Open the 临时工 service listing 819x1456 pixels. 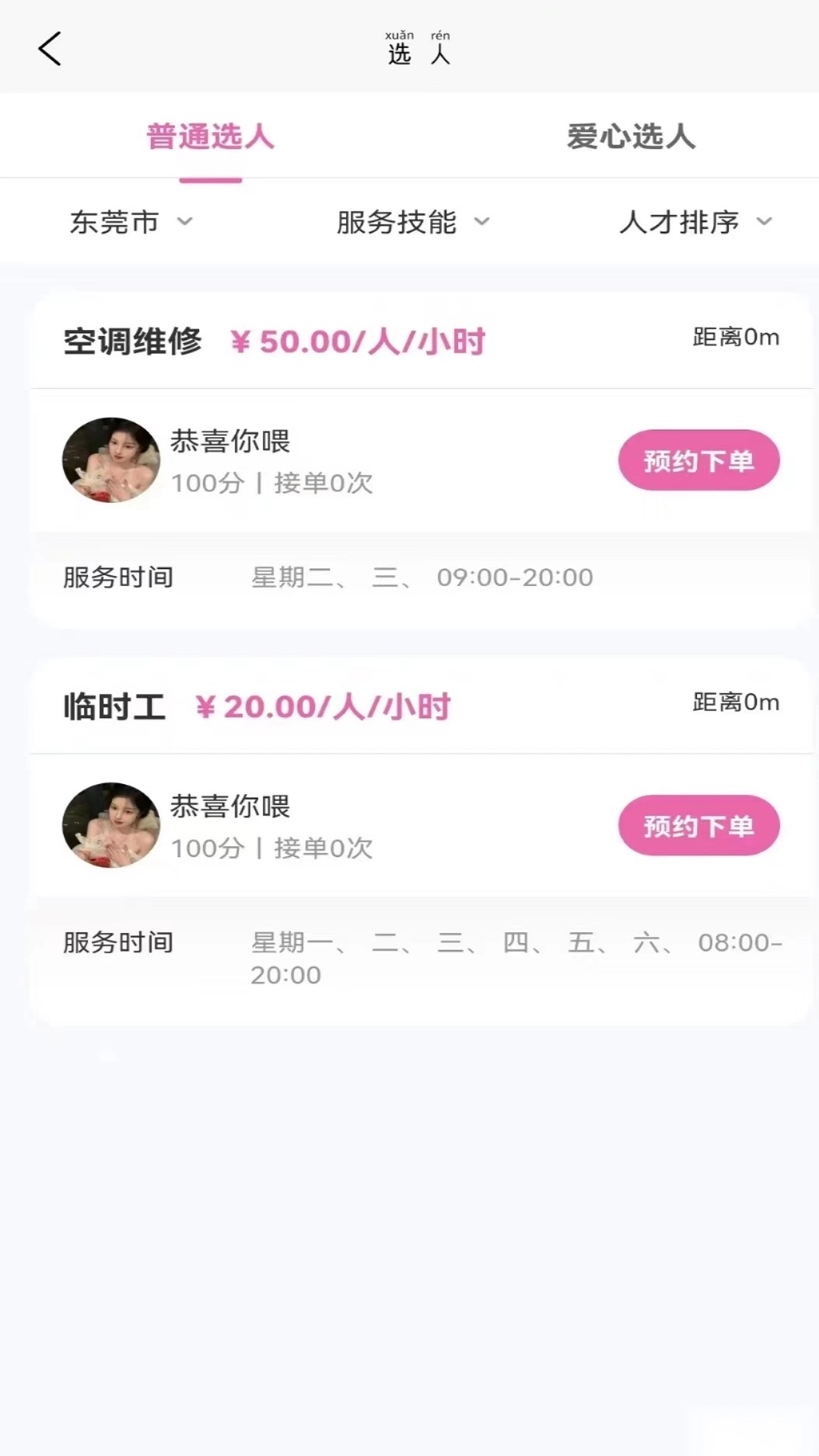click(114, 706)
